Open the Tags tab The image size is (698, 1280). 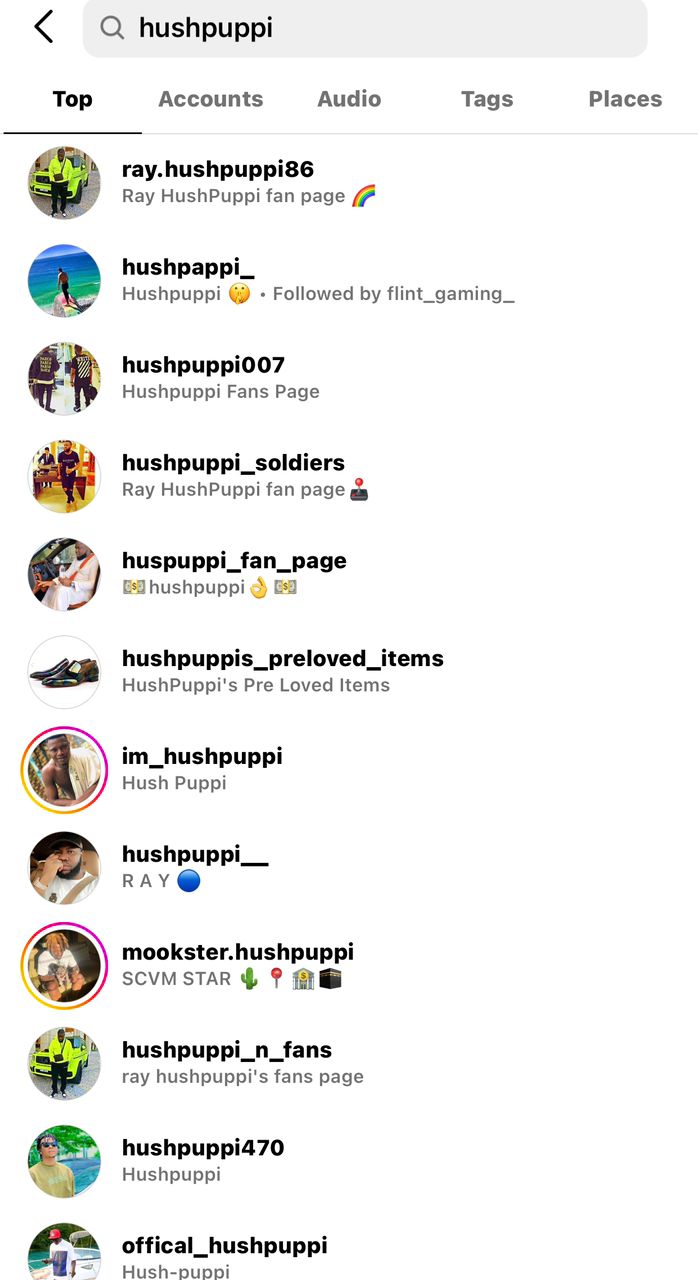pos(487,99)
